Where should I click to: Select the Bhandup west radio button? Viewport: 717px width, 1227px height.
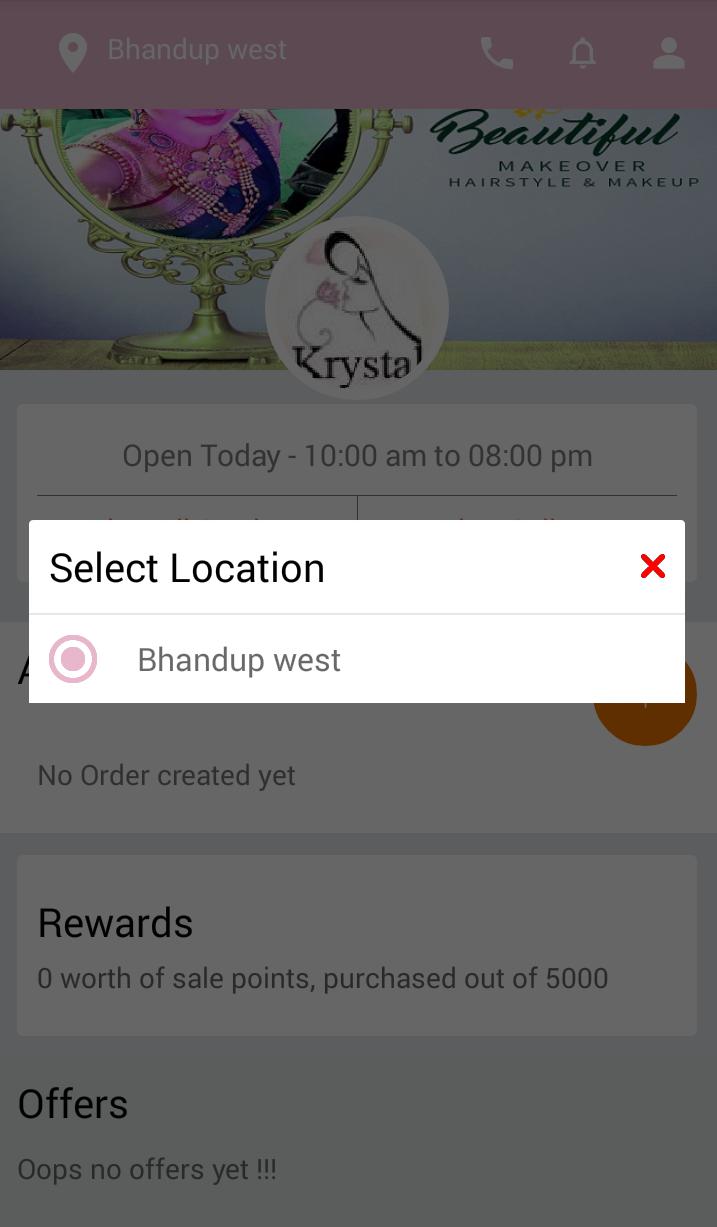73,660
